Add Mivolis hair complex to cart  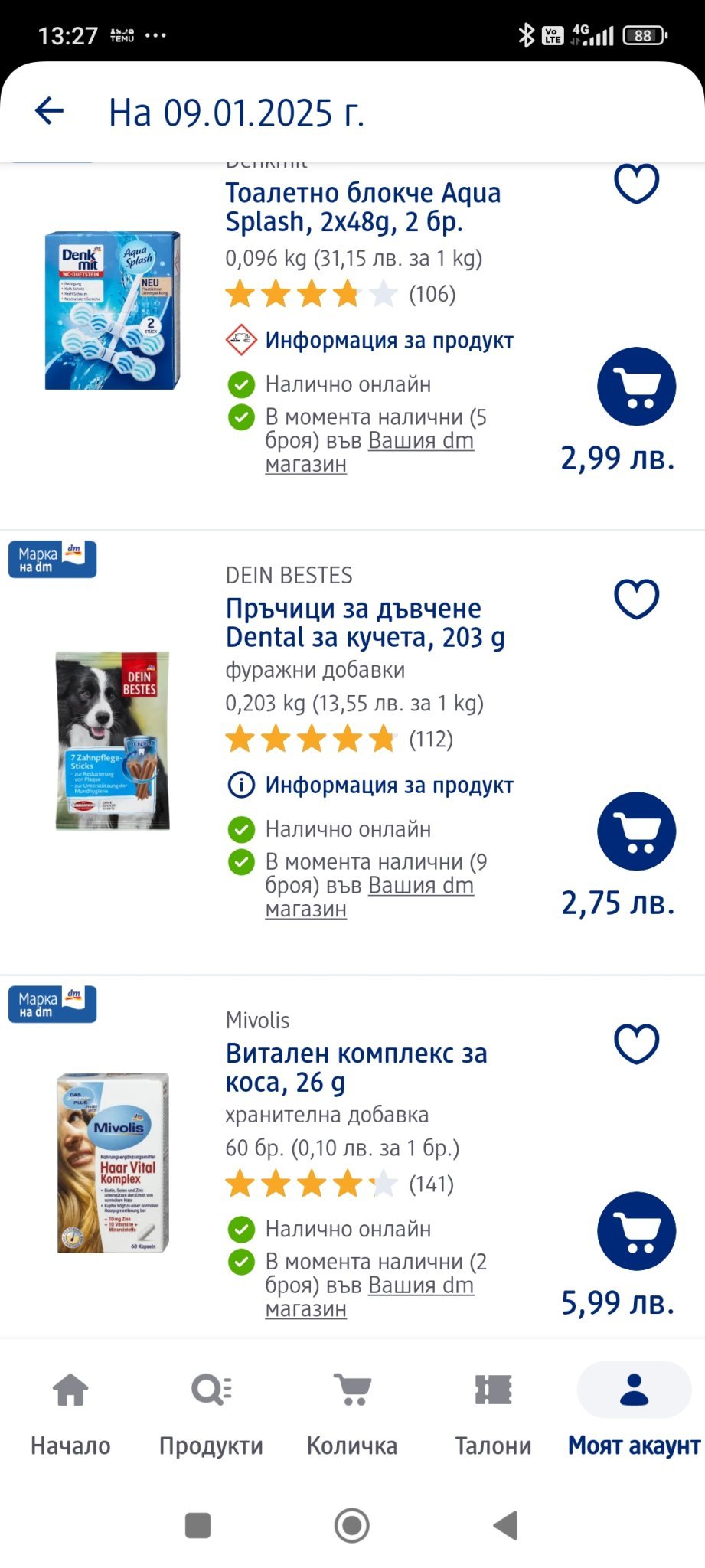click(636, 1231)
